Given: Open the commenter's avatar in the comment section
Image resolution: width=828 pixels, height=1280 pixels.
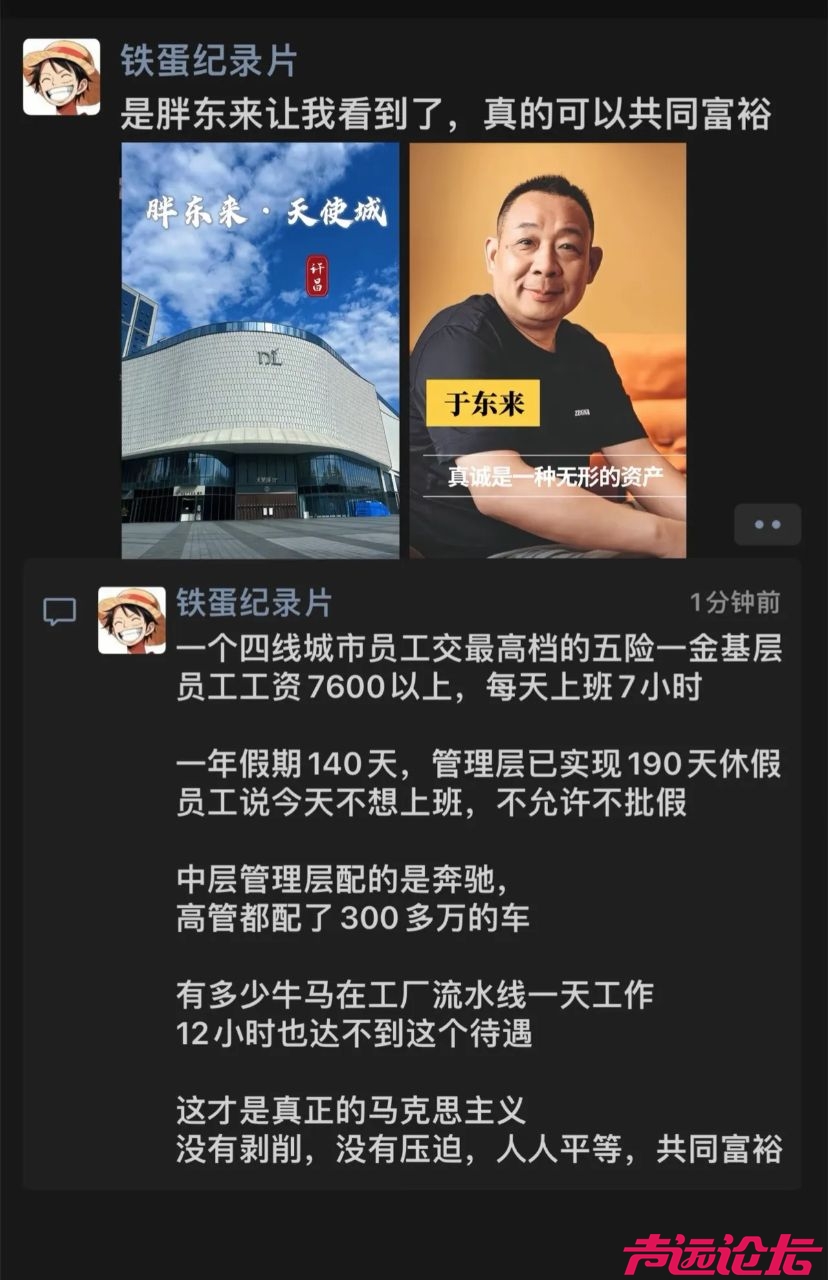Looking at the screenshot, I should click(131, 621).
